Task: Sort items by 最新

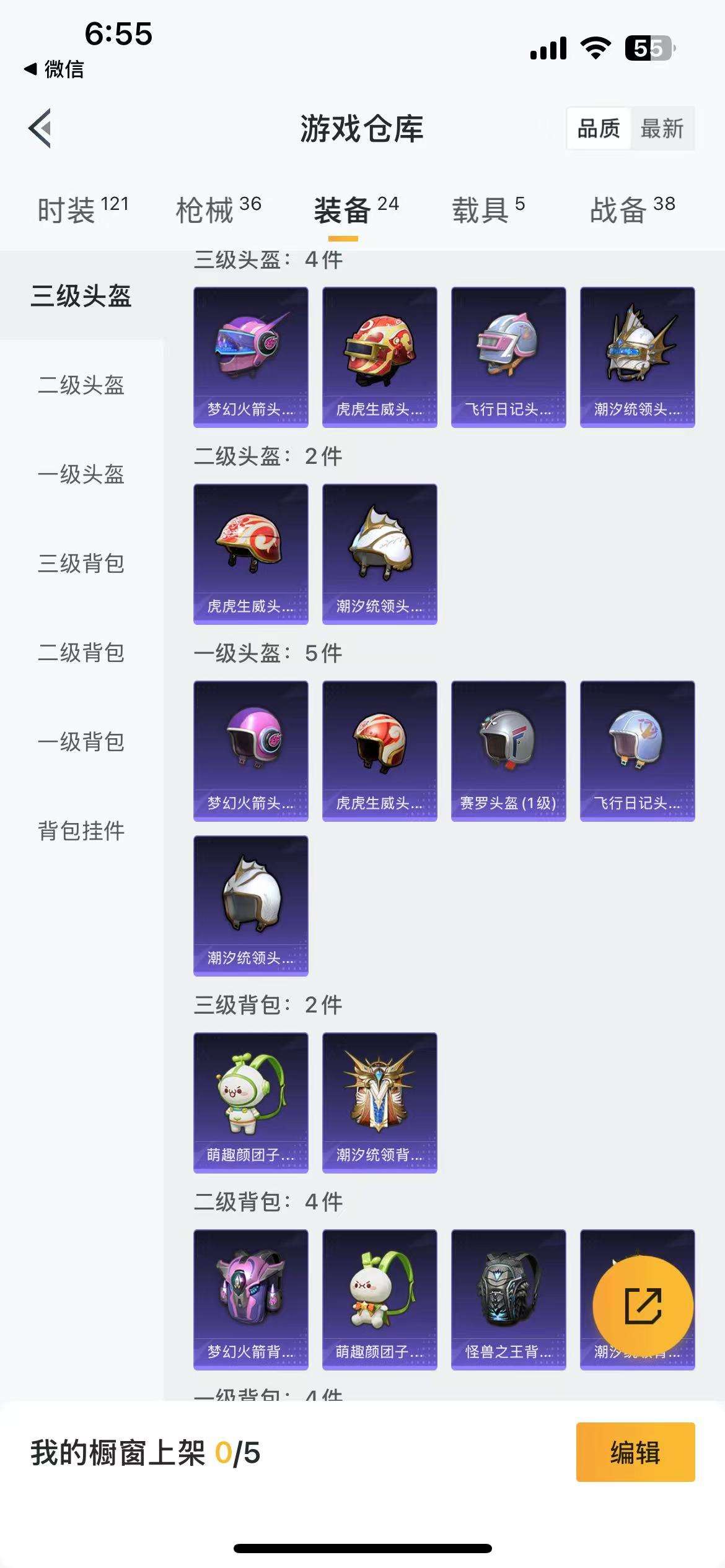Action: [x=662, y=129]
